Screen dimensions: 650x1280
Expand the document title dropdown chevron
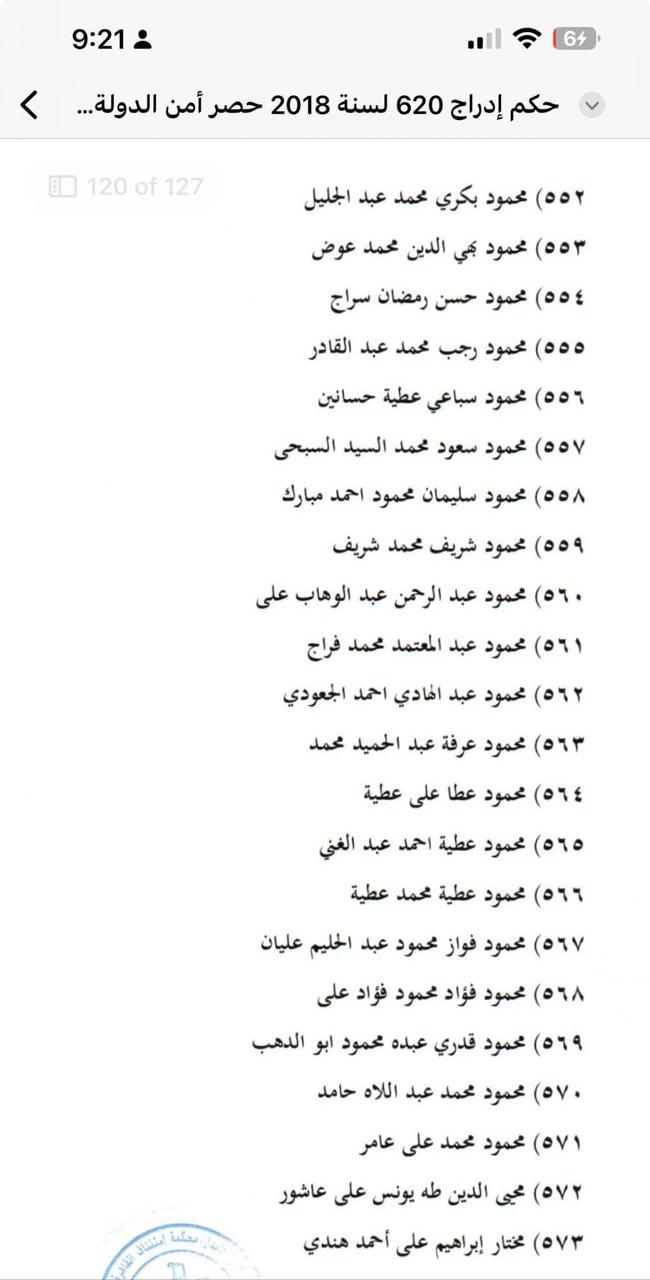[x=592, y=105]
